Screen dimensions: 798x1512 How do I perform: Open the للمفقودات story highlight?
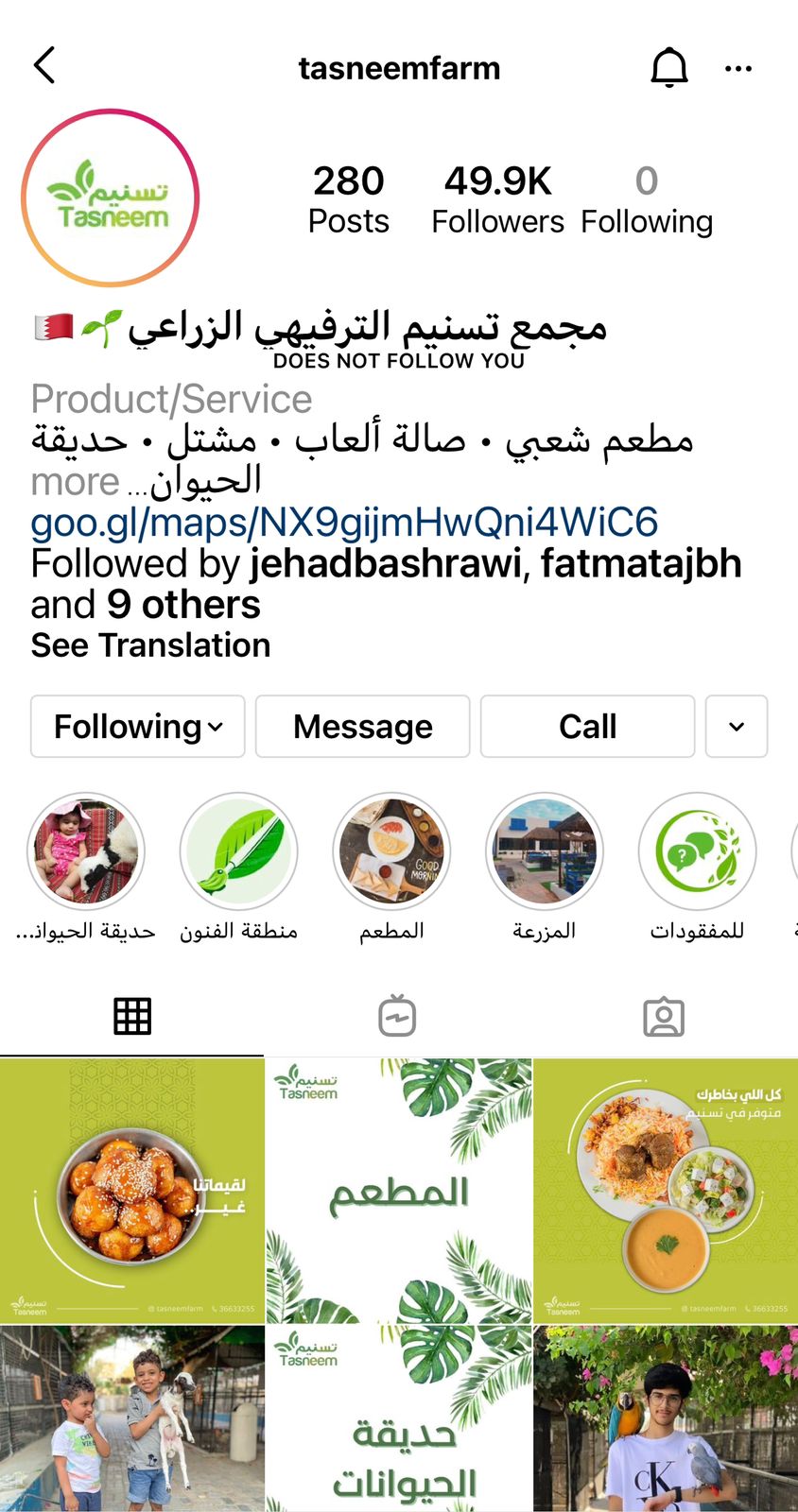pyautogui.click(x=697, y=851)
